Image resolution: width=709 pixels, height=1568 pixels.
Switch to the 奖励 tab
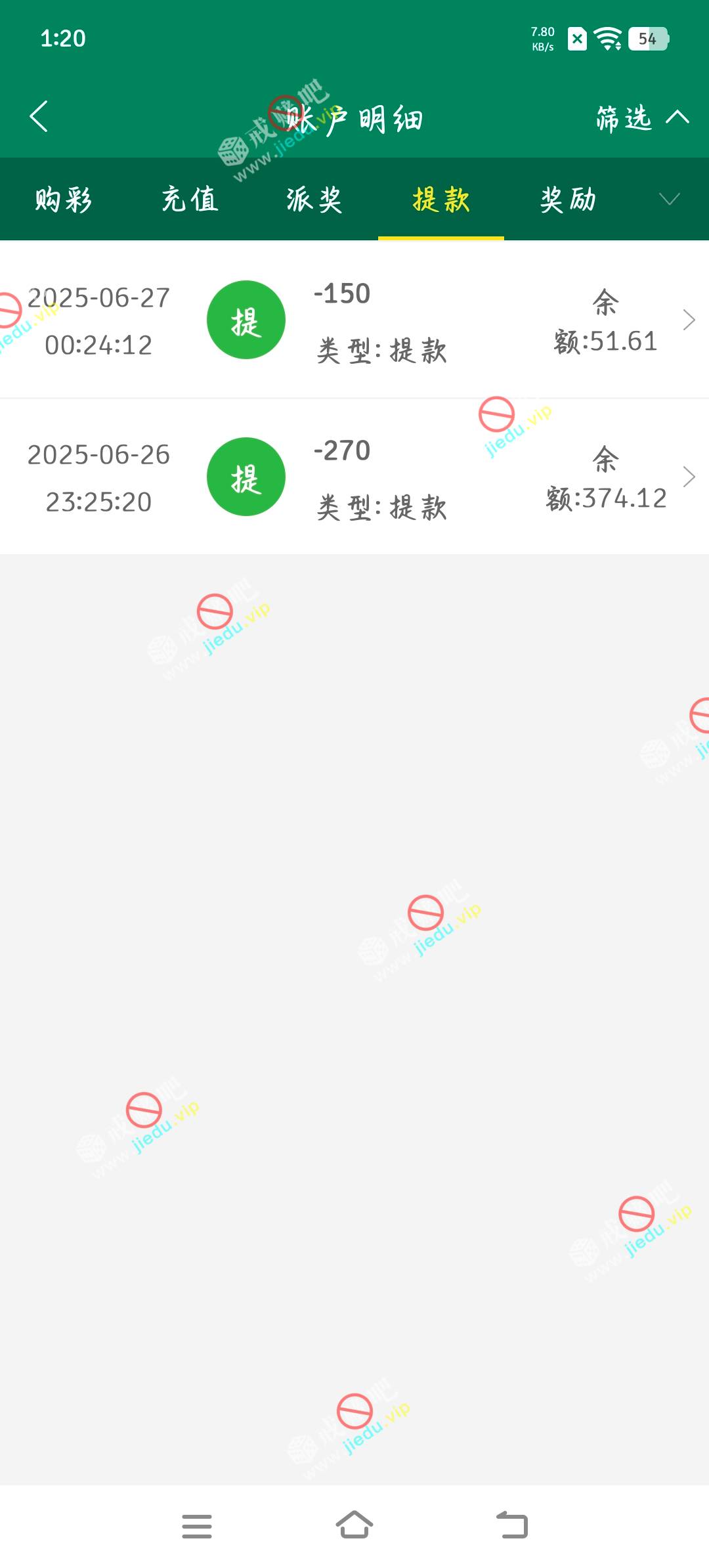click(x=568, y=200)
